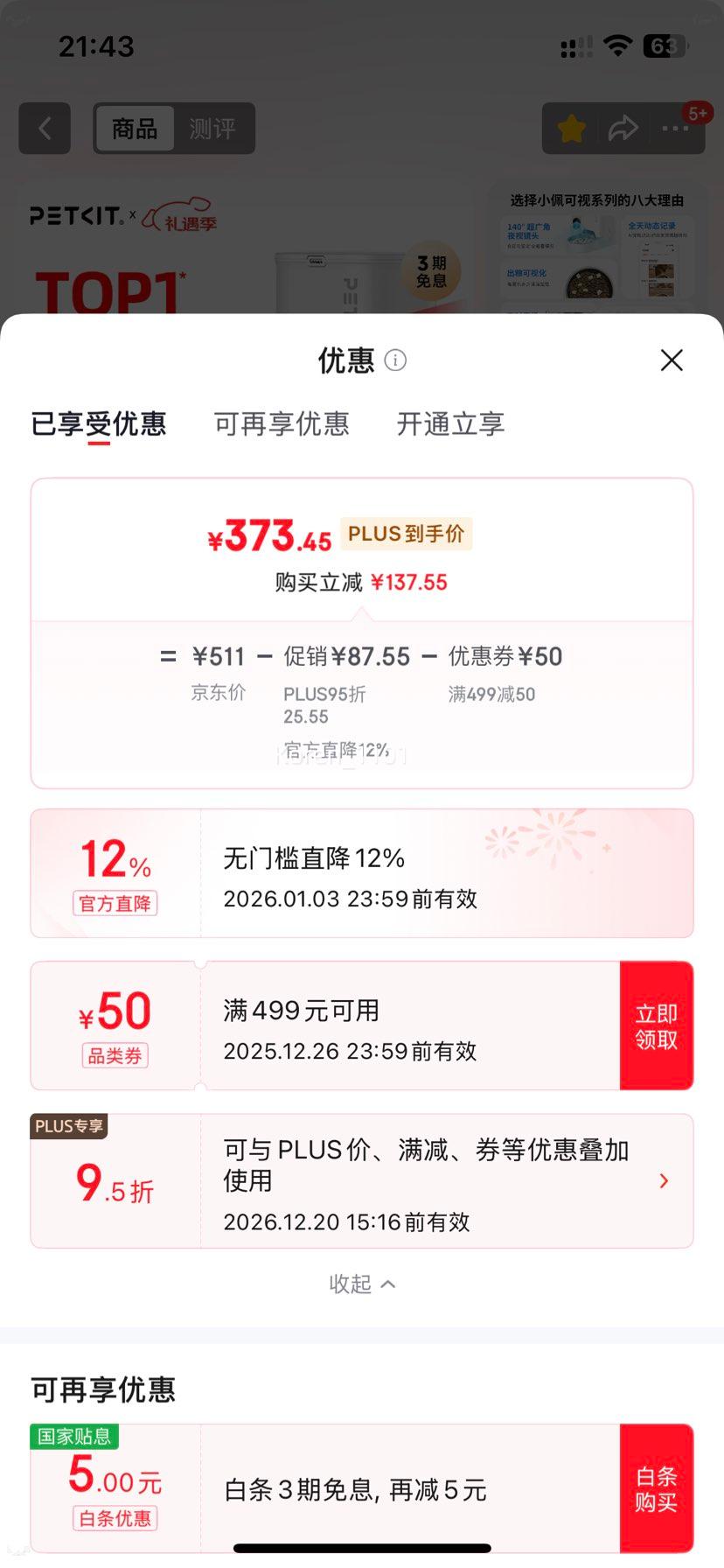Screen dimensions: 724x1568
Task: Tap the Wi-Fi icon in the status bar
Action: [618, 45]
